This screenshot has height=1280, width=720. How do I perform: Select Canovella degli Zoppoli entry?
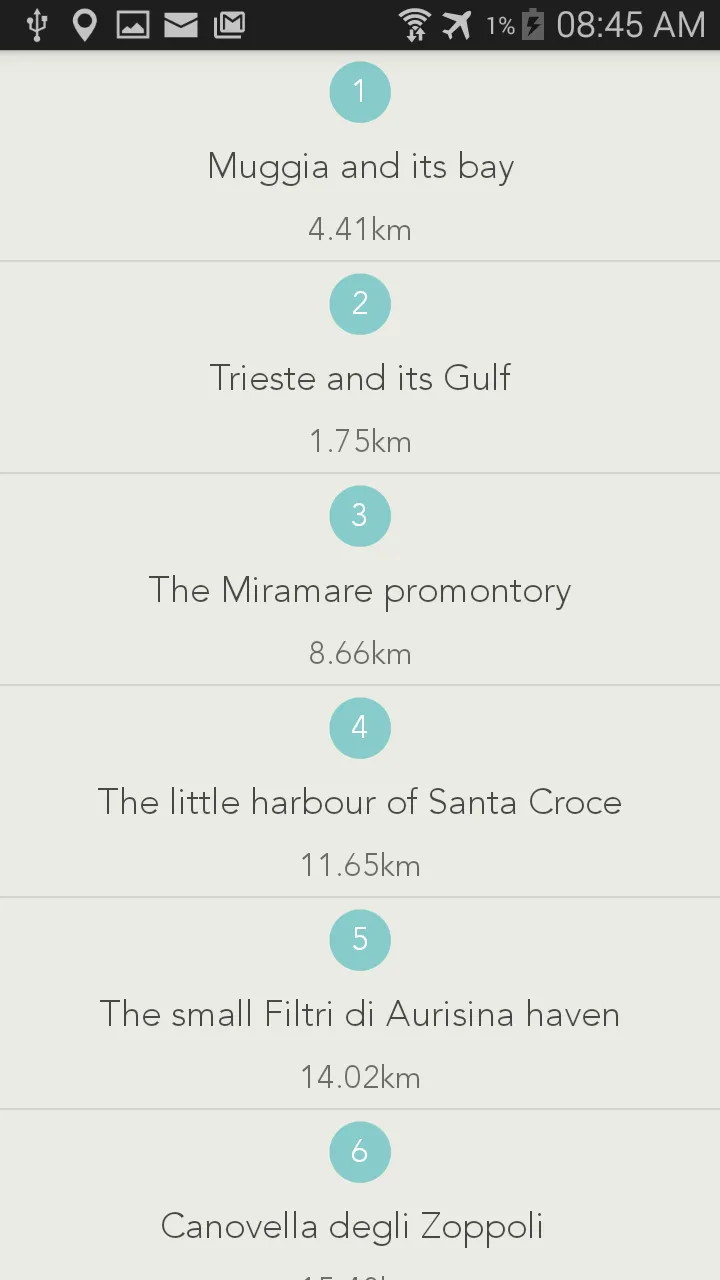352,1226
